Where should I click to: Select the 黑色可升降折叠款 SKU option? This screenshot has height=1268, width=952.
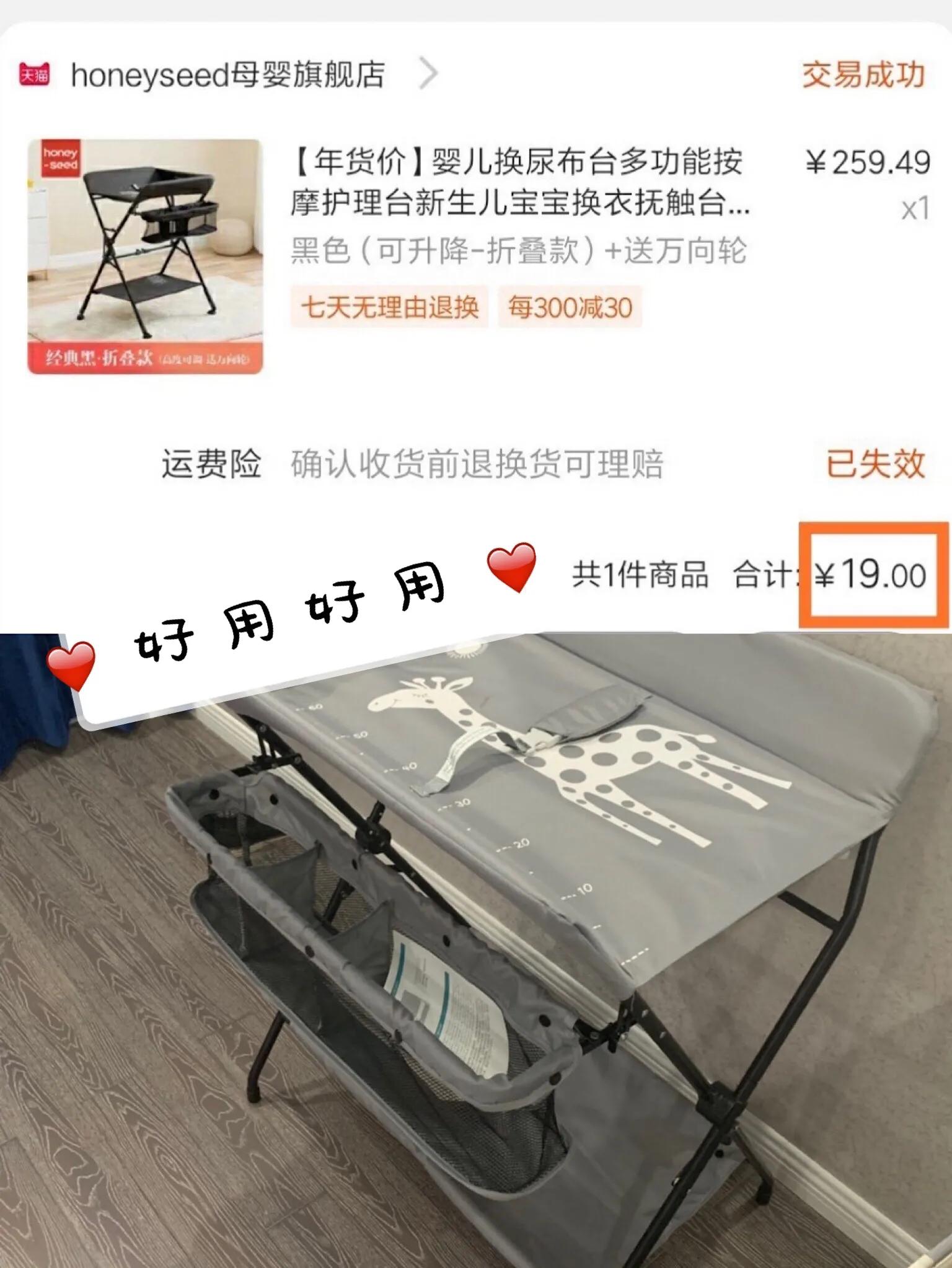[x=521, y=251]
